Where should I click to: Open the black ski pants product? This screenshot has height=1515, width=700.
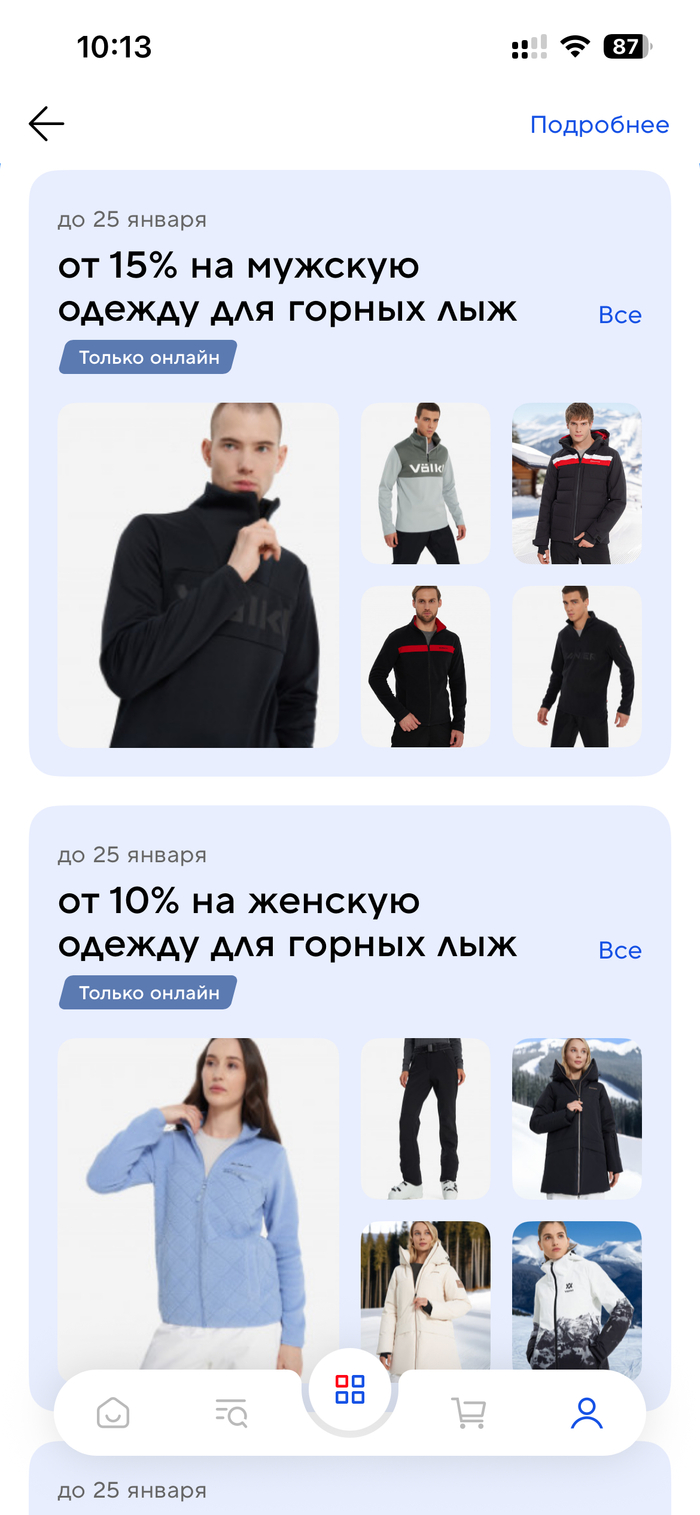tap(425, 1118)
